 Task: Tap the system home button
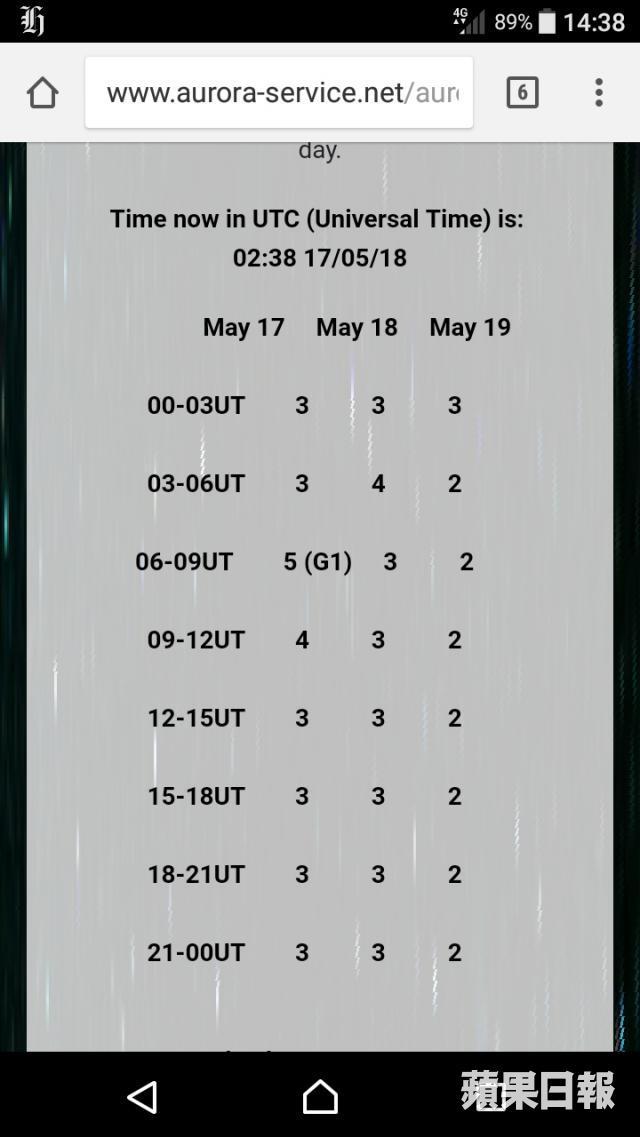(x=320, y=1096)
